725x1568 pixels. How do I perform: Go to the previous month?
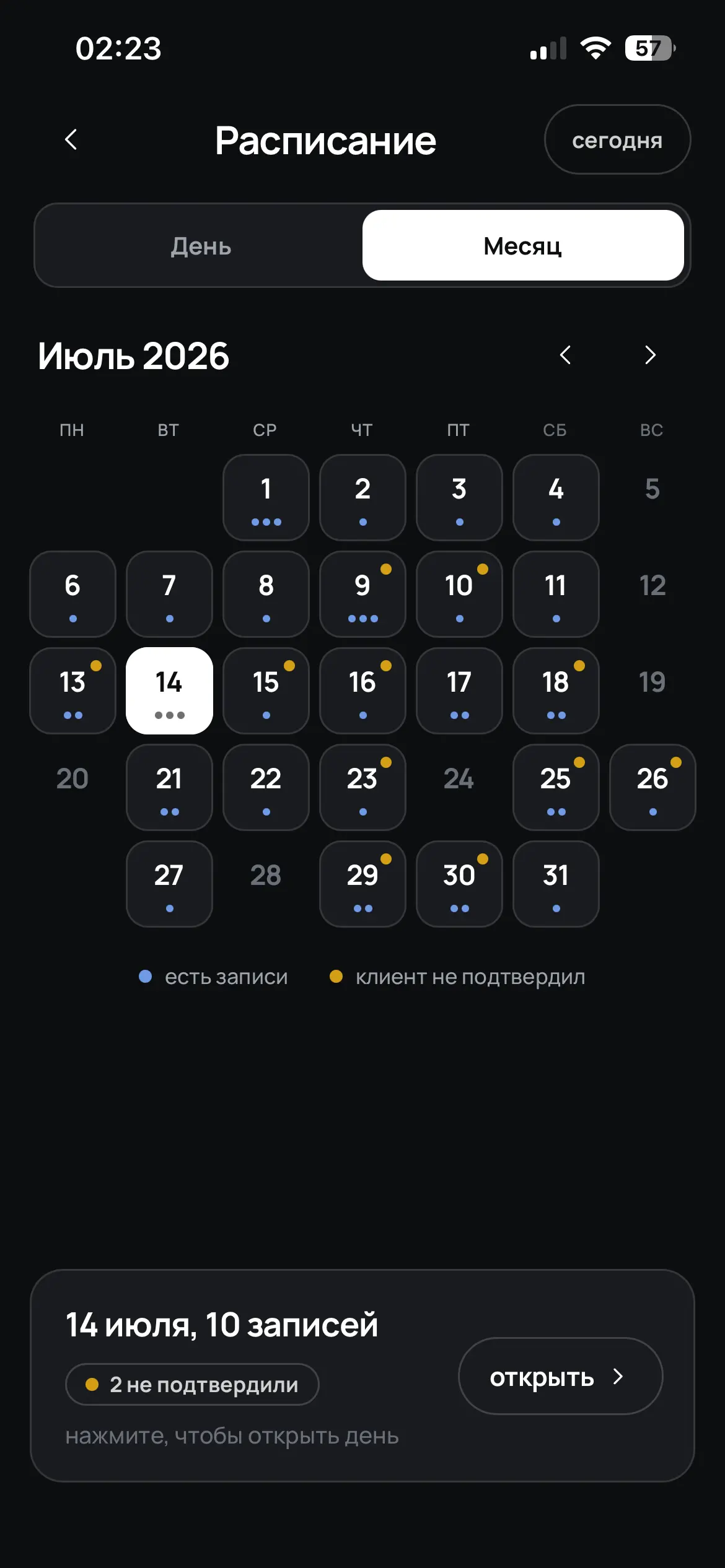pyautogui.click(x=565, y=355)
